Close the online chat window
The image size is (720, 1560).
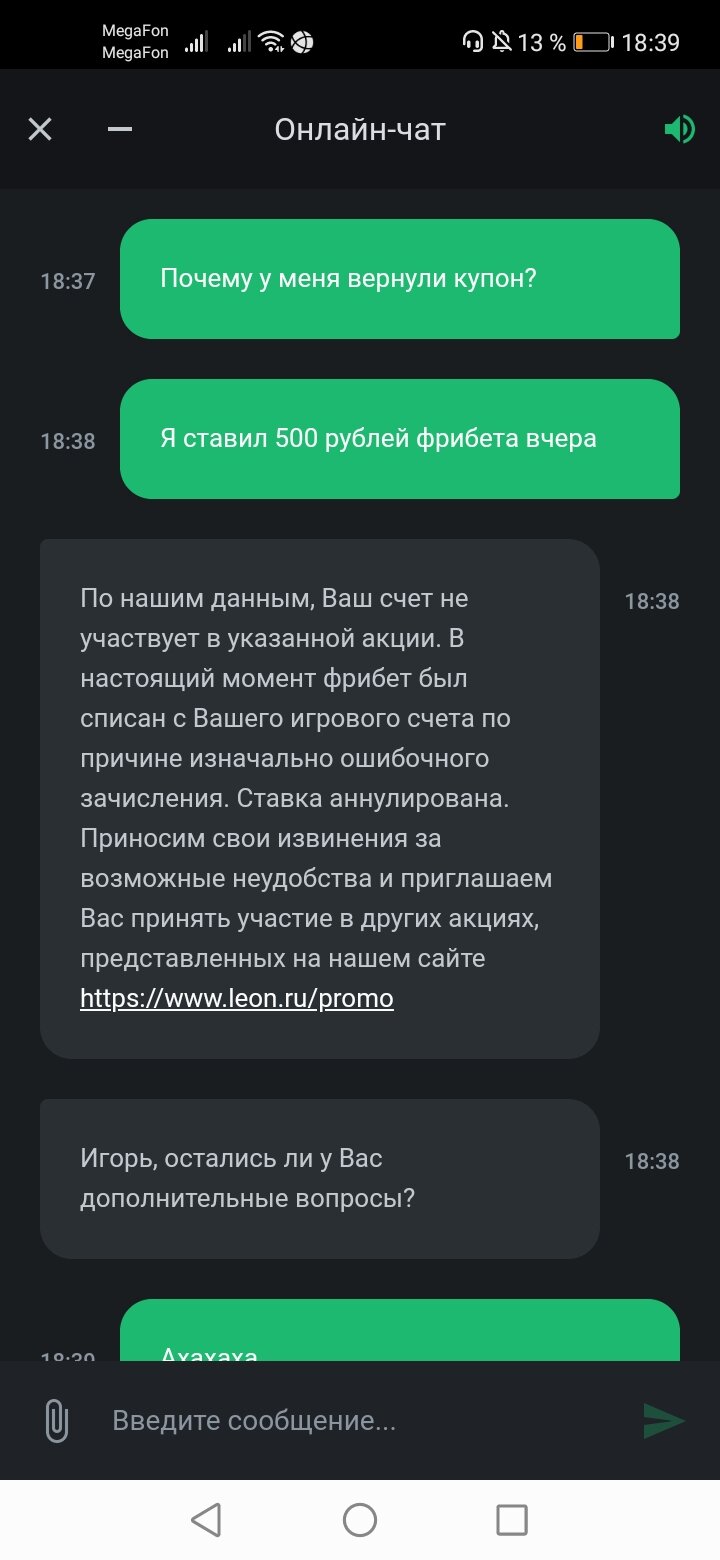point(40,129)
